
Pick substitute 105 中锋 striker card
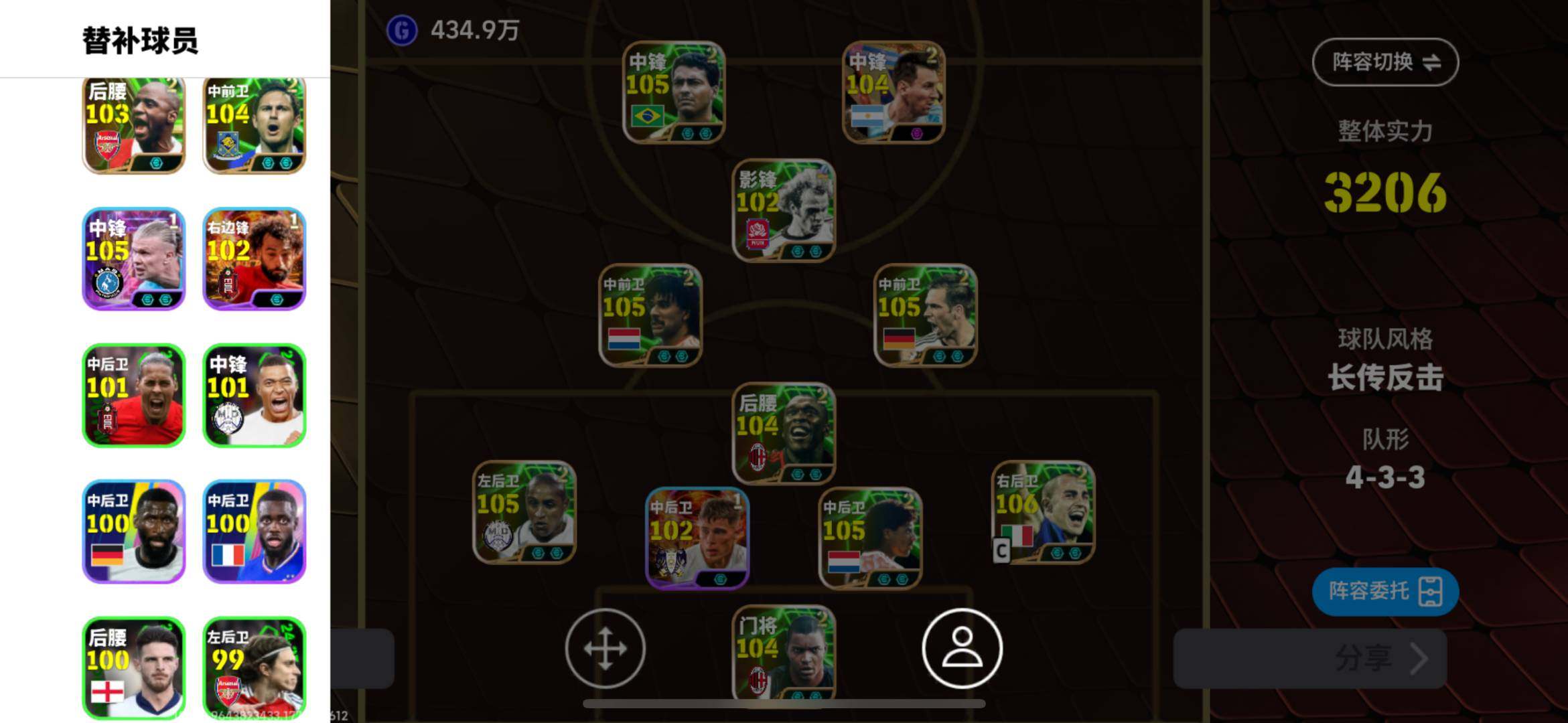click(133, 259)
